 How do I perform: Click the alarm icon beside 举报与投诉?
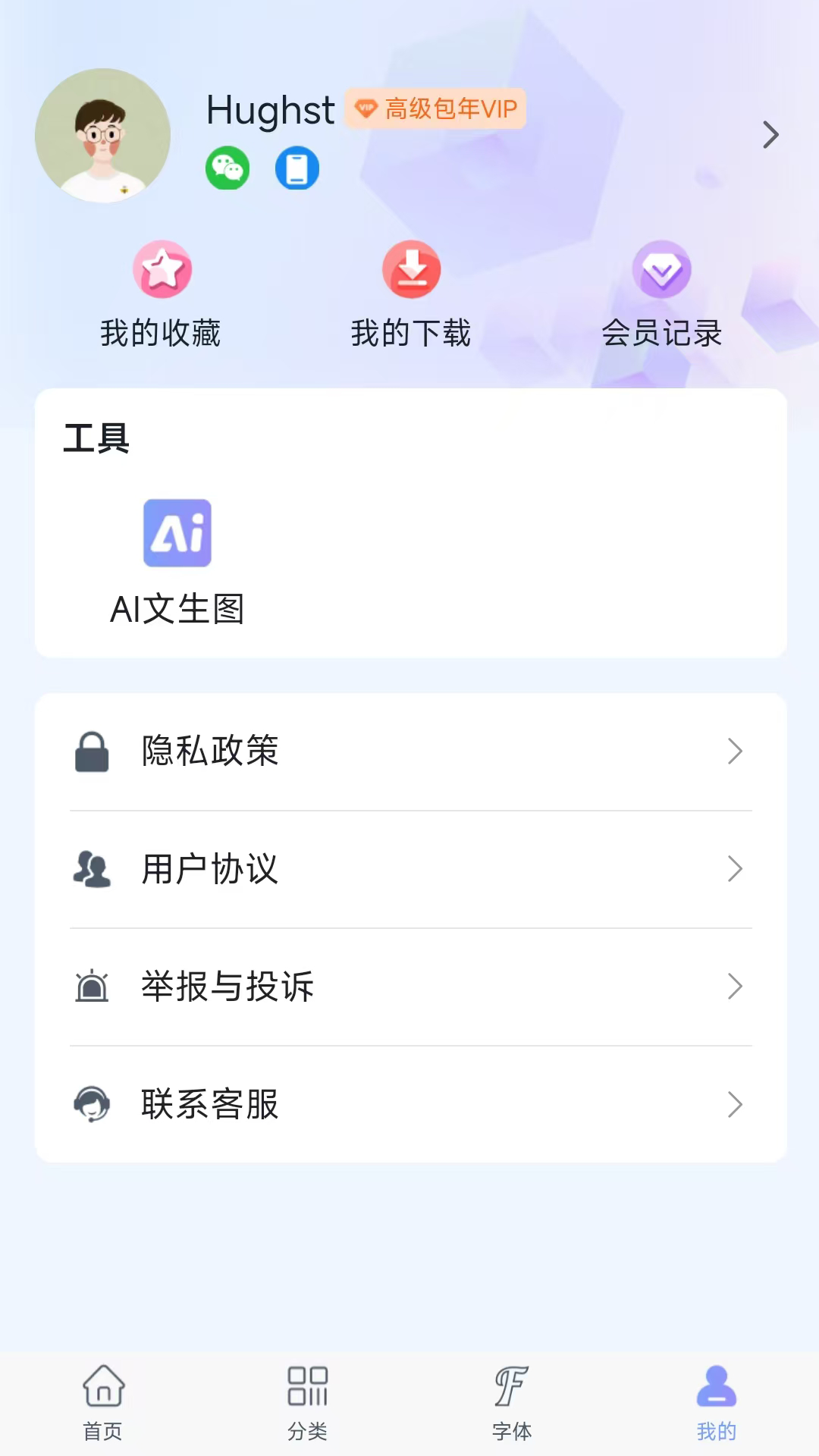tap(92, 987)
